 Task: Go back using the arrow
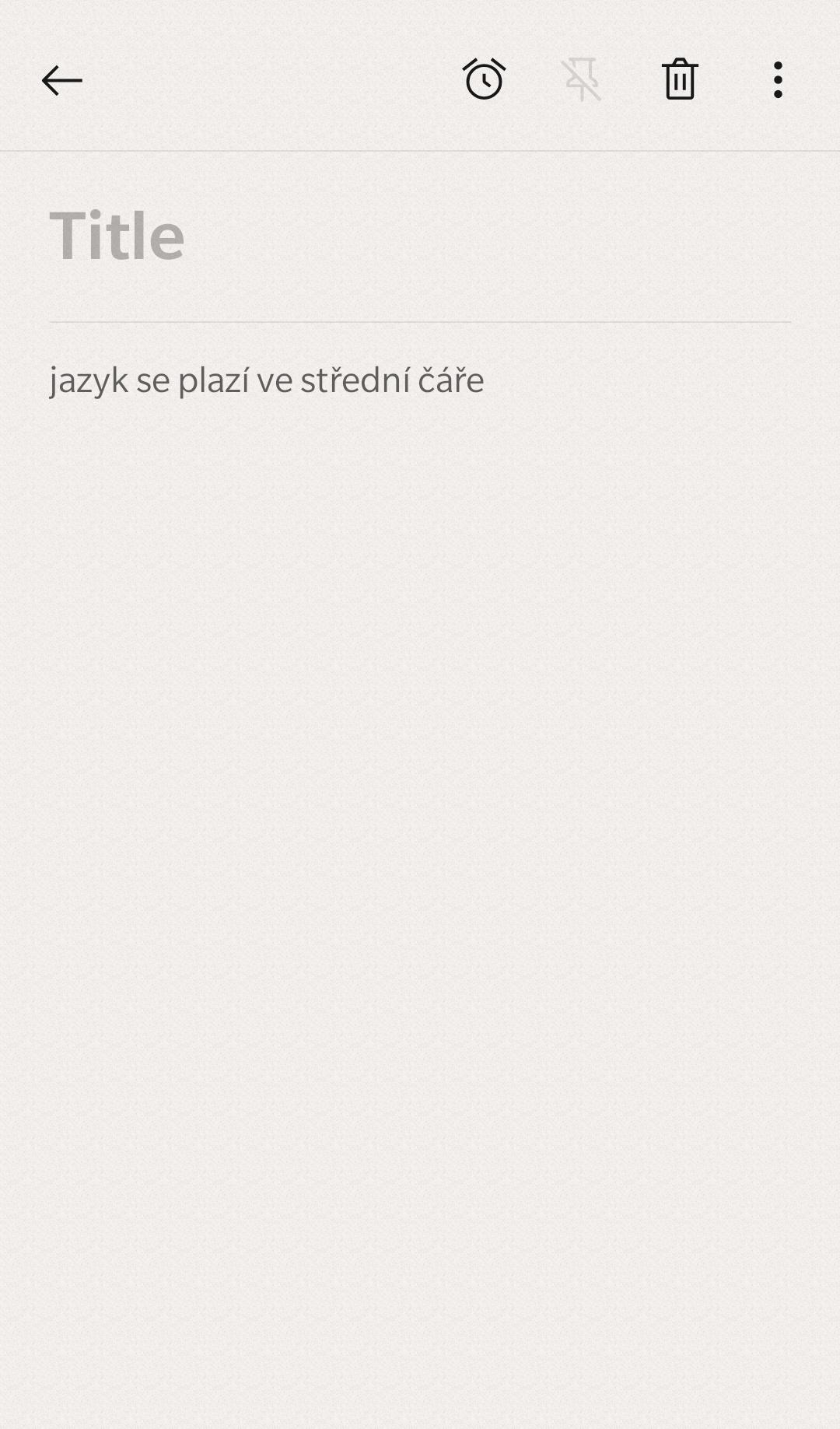click(x=62, y=80)
